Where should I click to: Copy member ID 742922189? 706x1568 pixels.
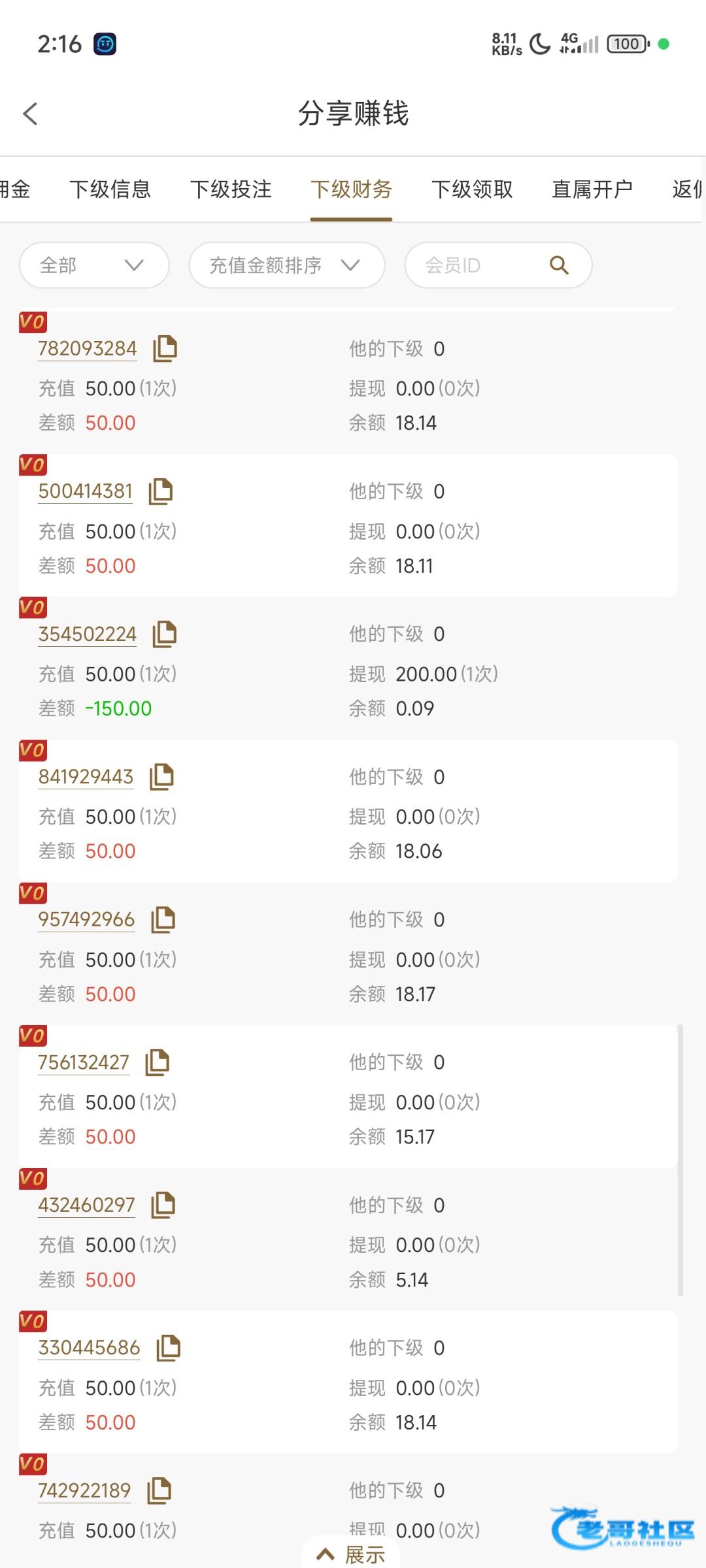tap(159, 1491)
